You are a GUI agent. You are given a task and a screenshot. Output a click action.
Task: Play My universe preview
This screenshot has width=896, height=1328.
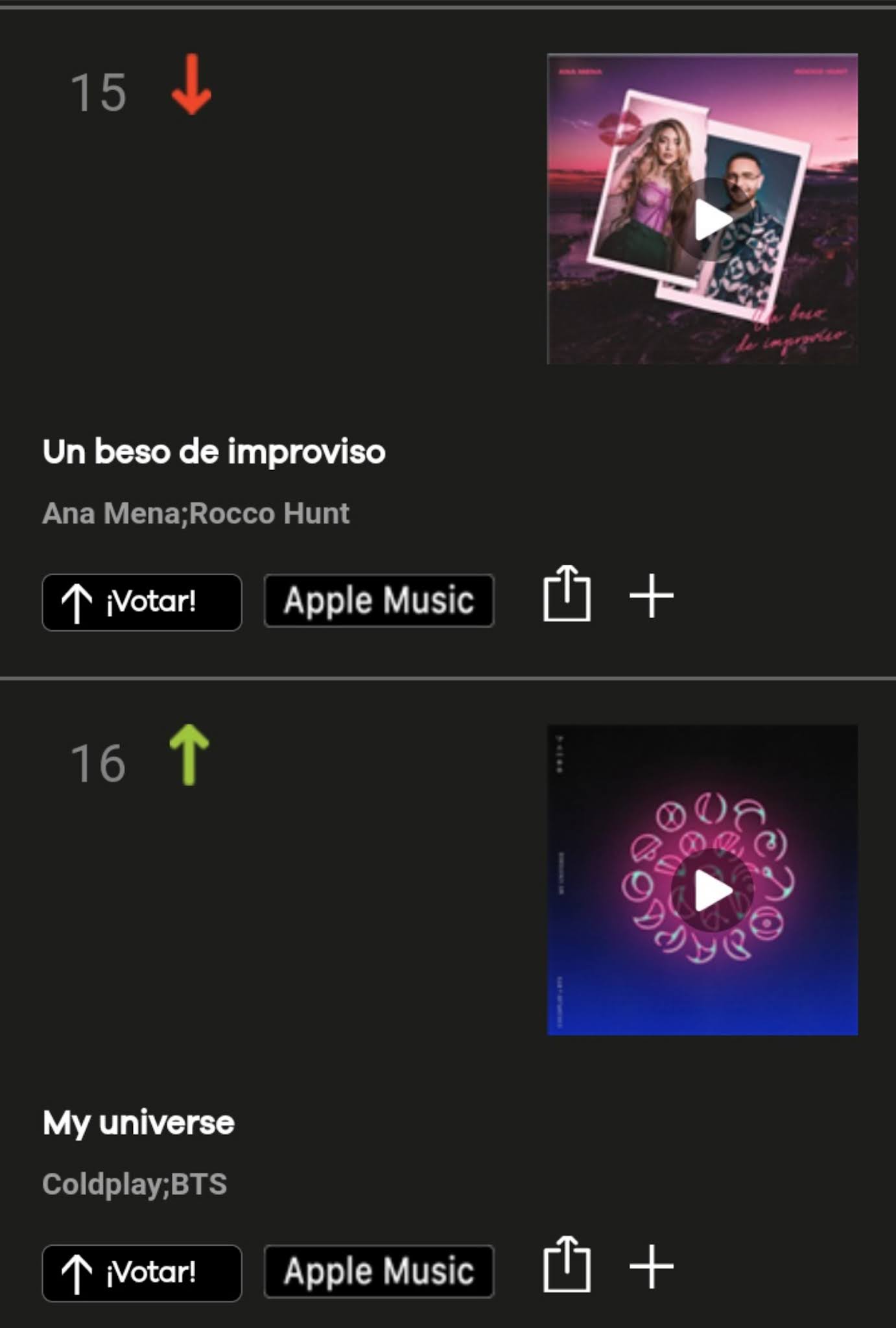click(x=712, y=890)
